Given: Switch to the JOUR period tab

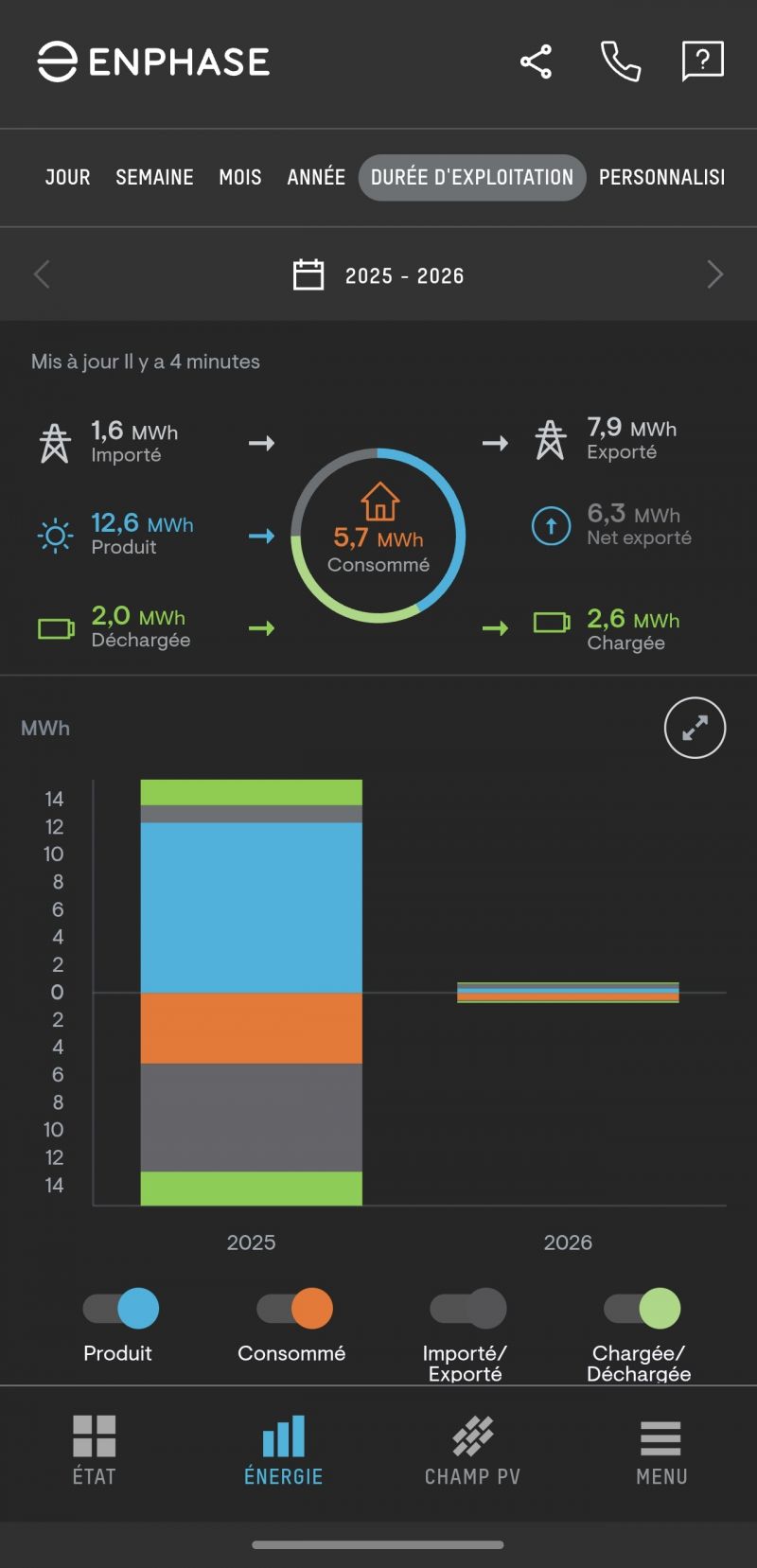Looking at the screenshot, I should (x=68, y=178).
